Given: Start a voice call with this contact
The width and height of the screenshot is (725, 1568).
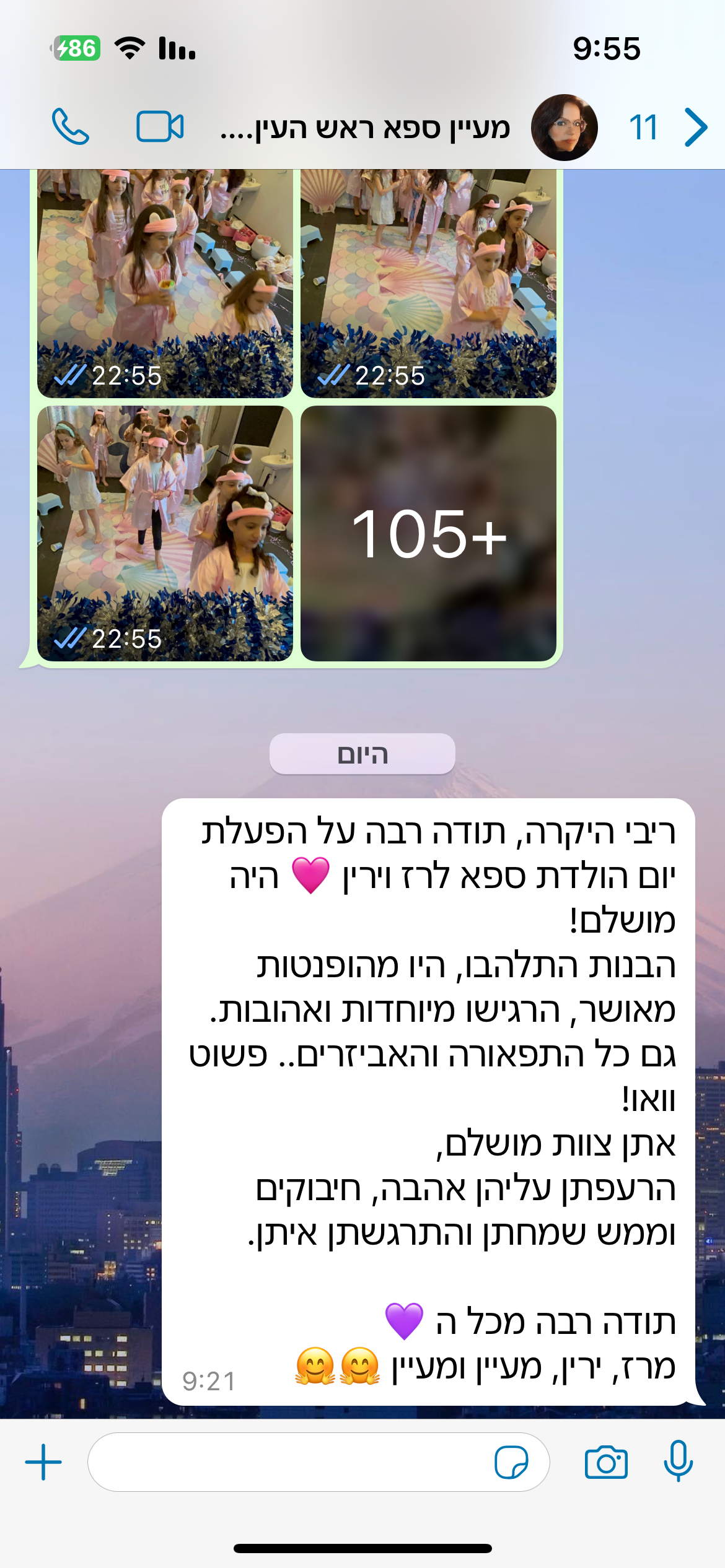Looking at the screenshot, I should (70, 127).
